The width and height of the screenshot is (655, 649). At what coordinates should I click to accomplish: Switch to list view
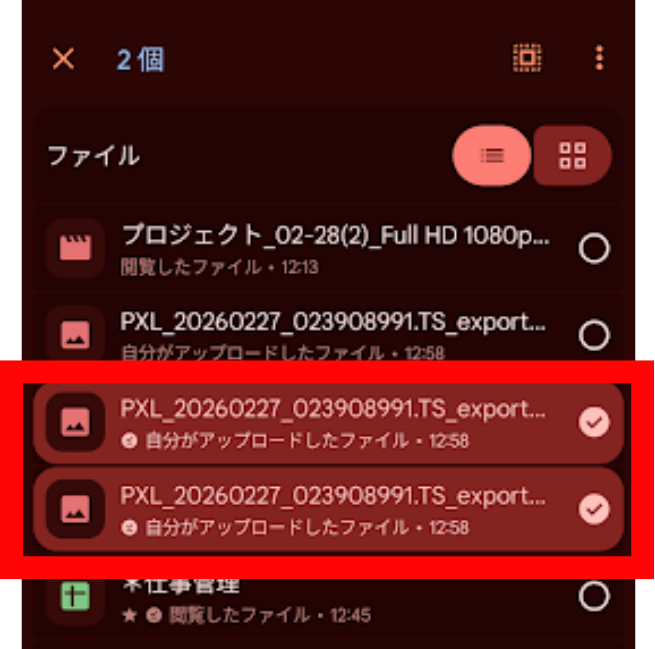(491, 155)
